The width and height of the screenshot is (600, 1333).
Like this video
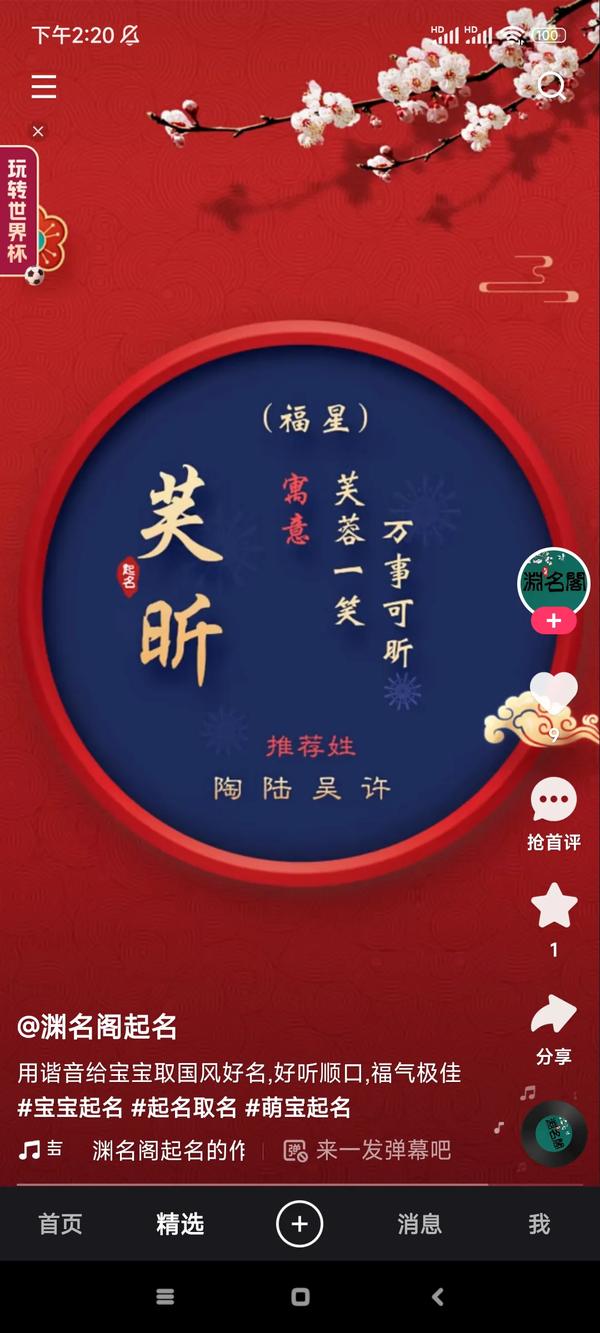(x=553, y=690)
